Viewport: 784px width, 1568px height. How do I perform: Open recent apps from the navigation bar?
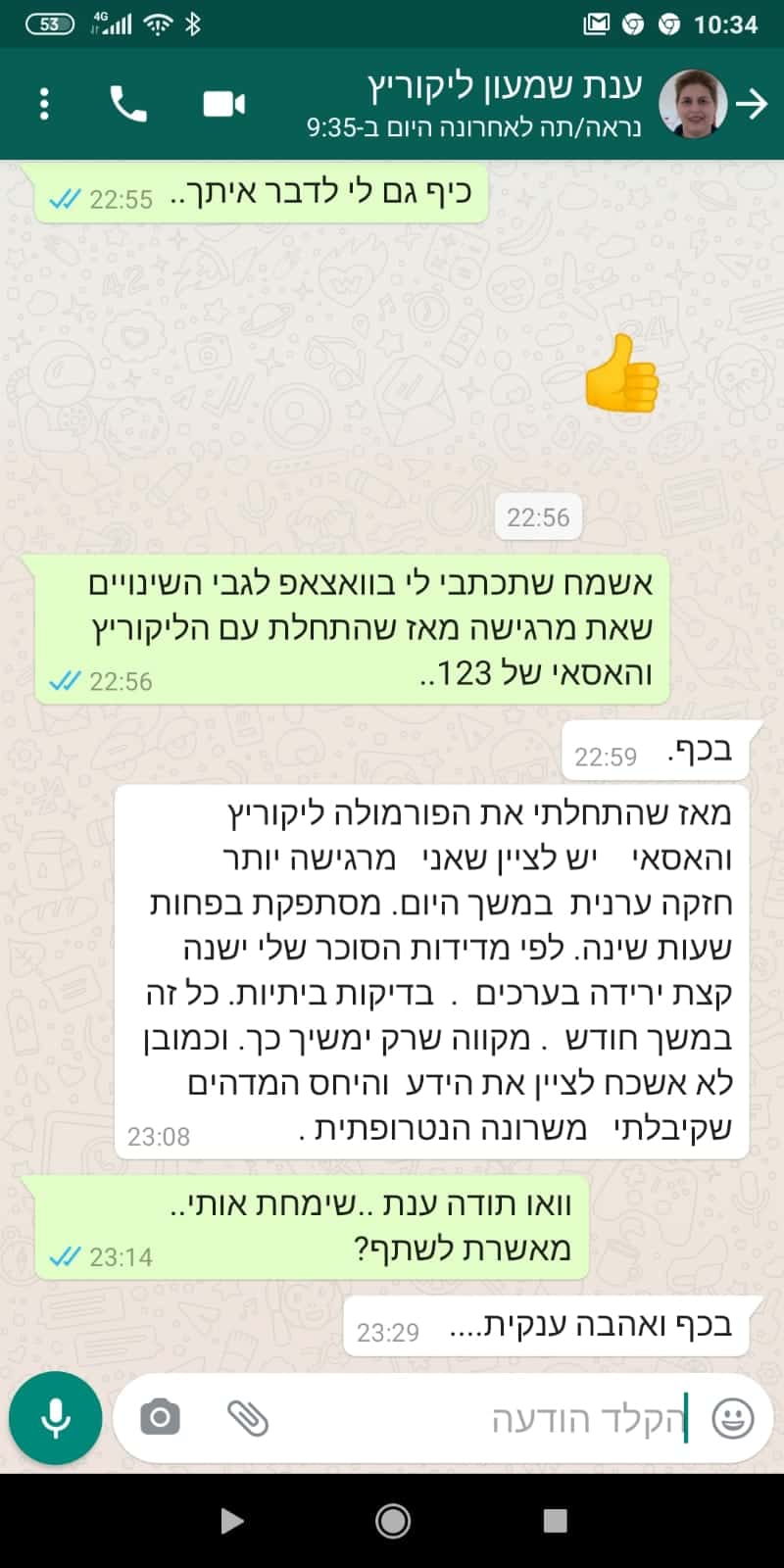pyautogui.click(x=555, y=1521)
